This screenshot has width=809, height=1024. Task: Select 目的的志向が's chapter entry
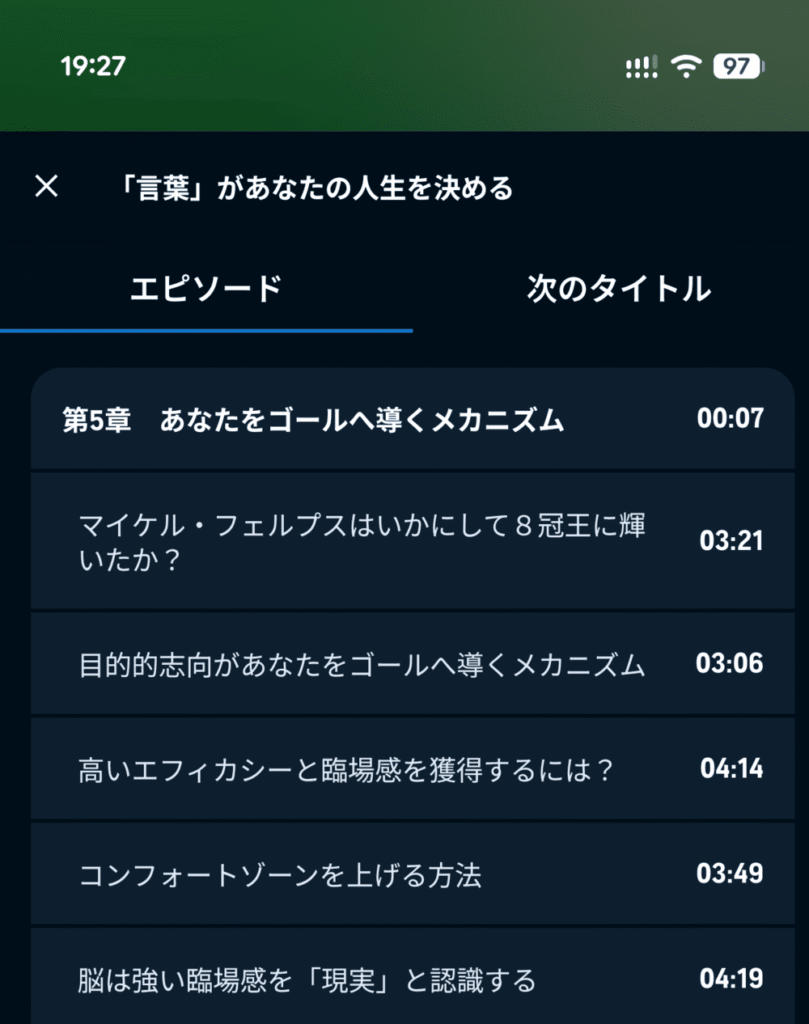coord(360,661)
